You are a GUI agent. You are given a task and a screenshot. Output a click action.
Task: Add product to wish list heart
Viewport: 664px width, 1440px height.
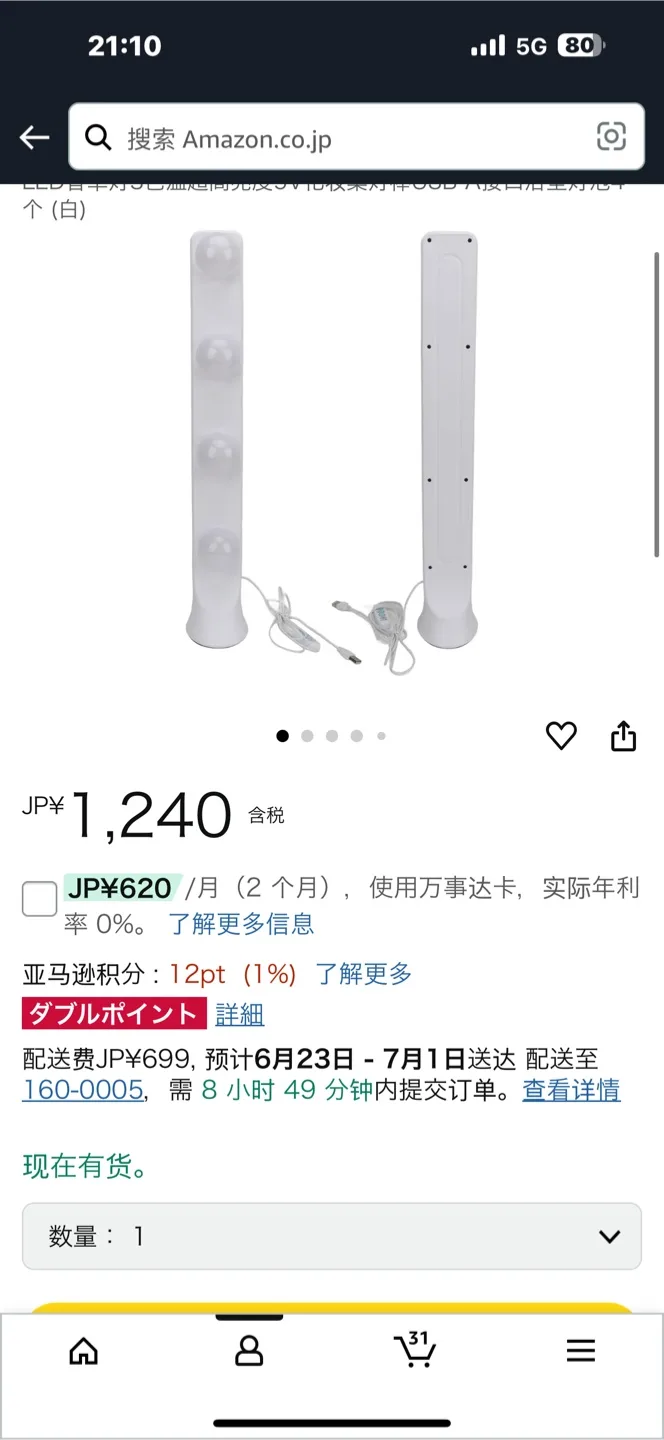tap(561, 736)
